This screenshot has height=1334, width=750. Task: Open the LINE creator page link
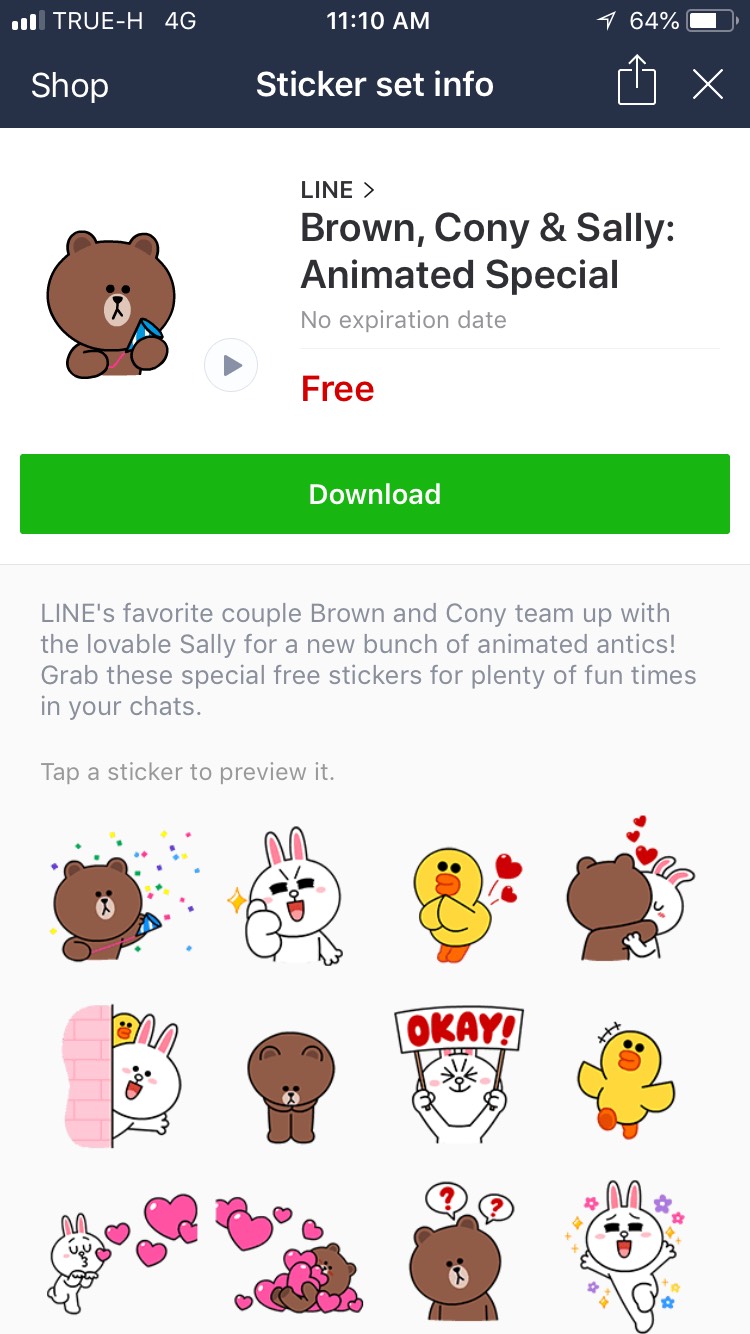click(x=337, y=189)
